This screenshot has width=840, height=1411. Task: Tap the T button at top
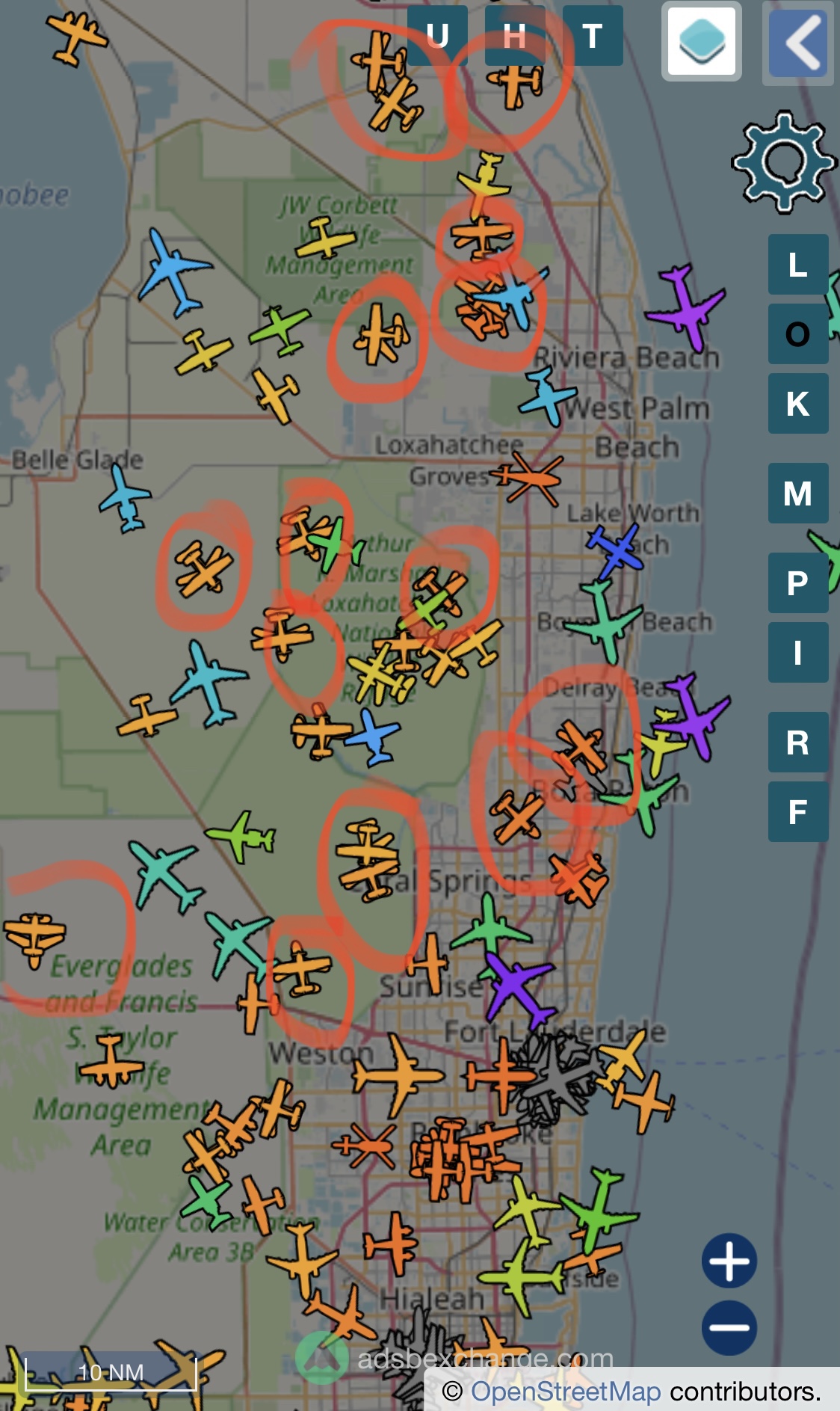click(593, 36)
